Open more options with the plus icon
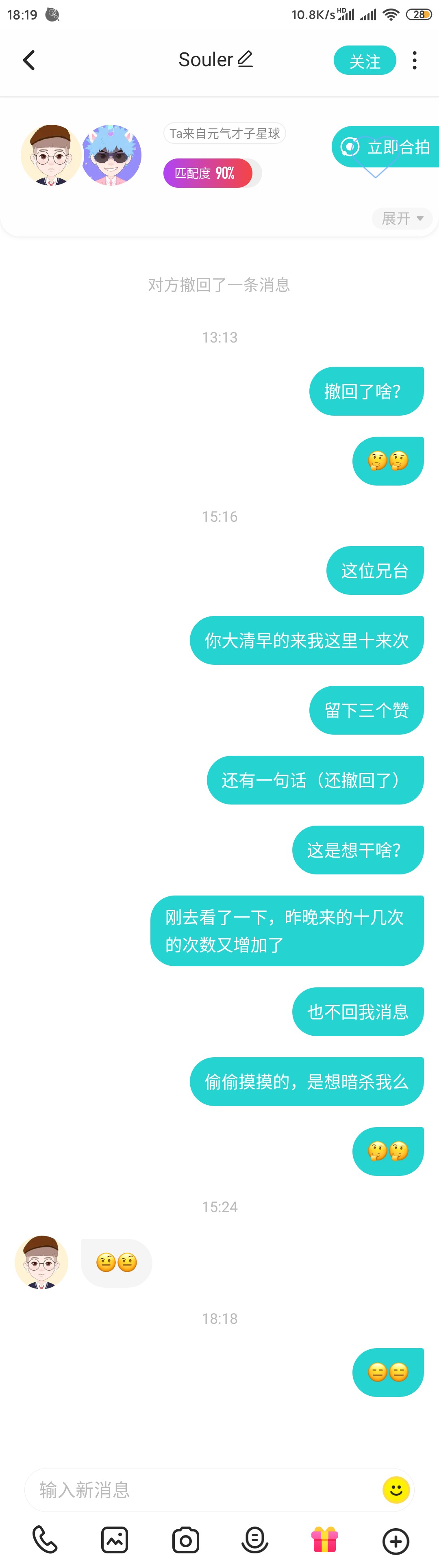Viewport: 439px width, 1568px height. [x=396, y=1541]
